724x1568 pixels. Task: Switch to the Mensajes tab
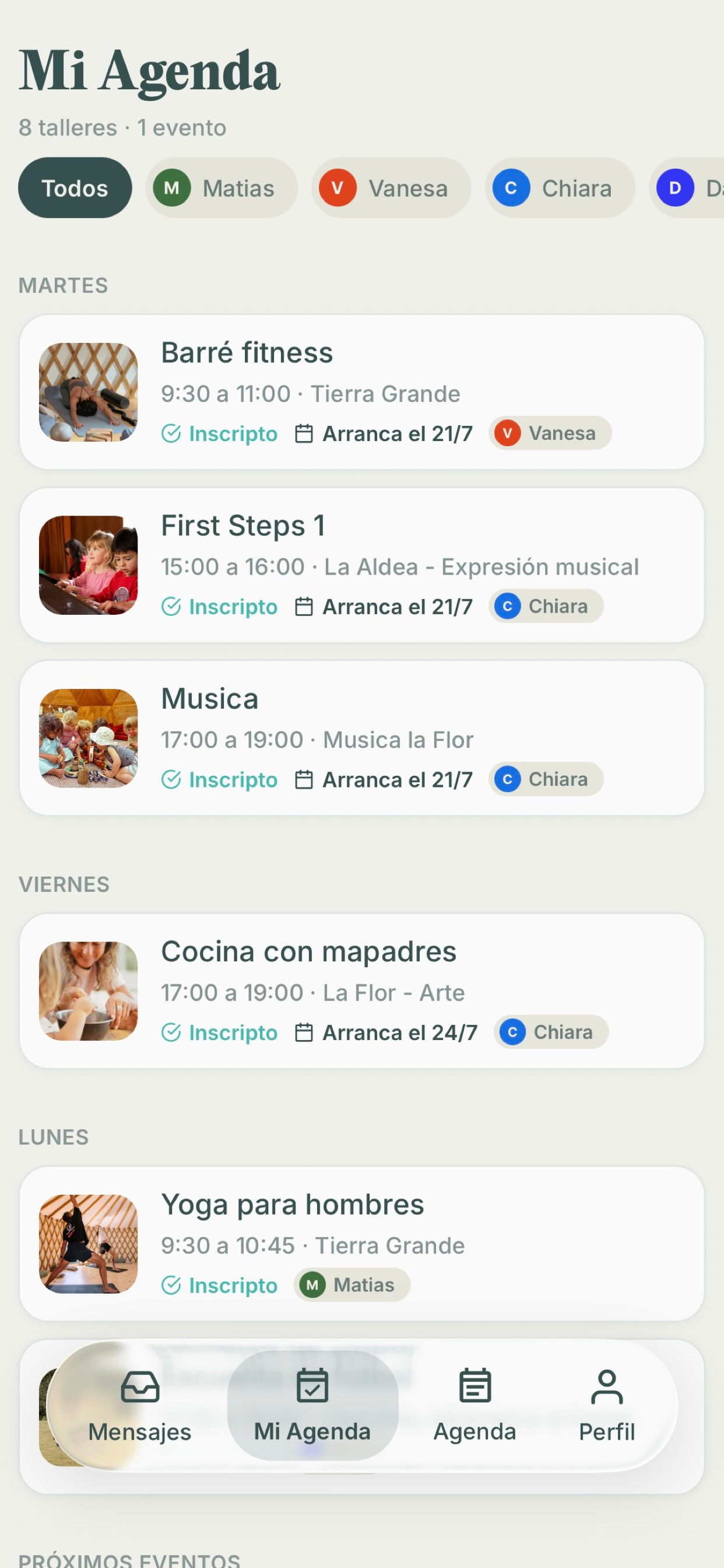140,1406
